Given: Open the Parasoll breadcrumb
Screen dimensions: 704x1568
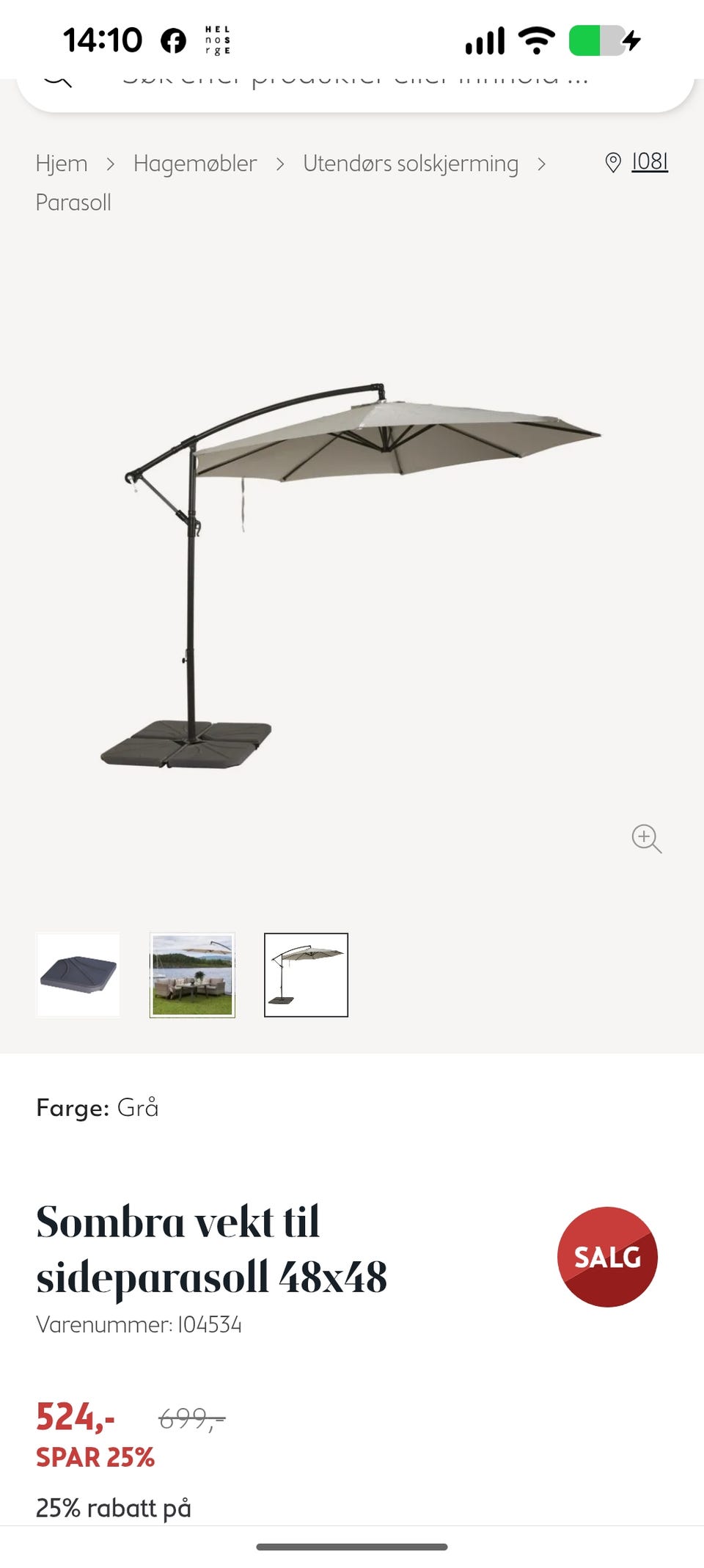Looking at the screenshot, I should (x=73, y=202).
